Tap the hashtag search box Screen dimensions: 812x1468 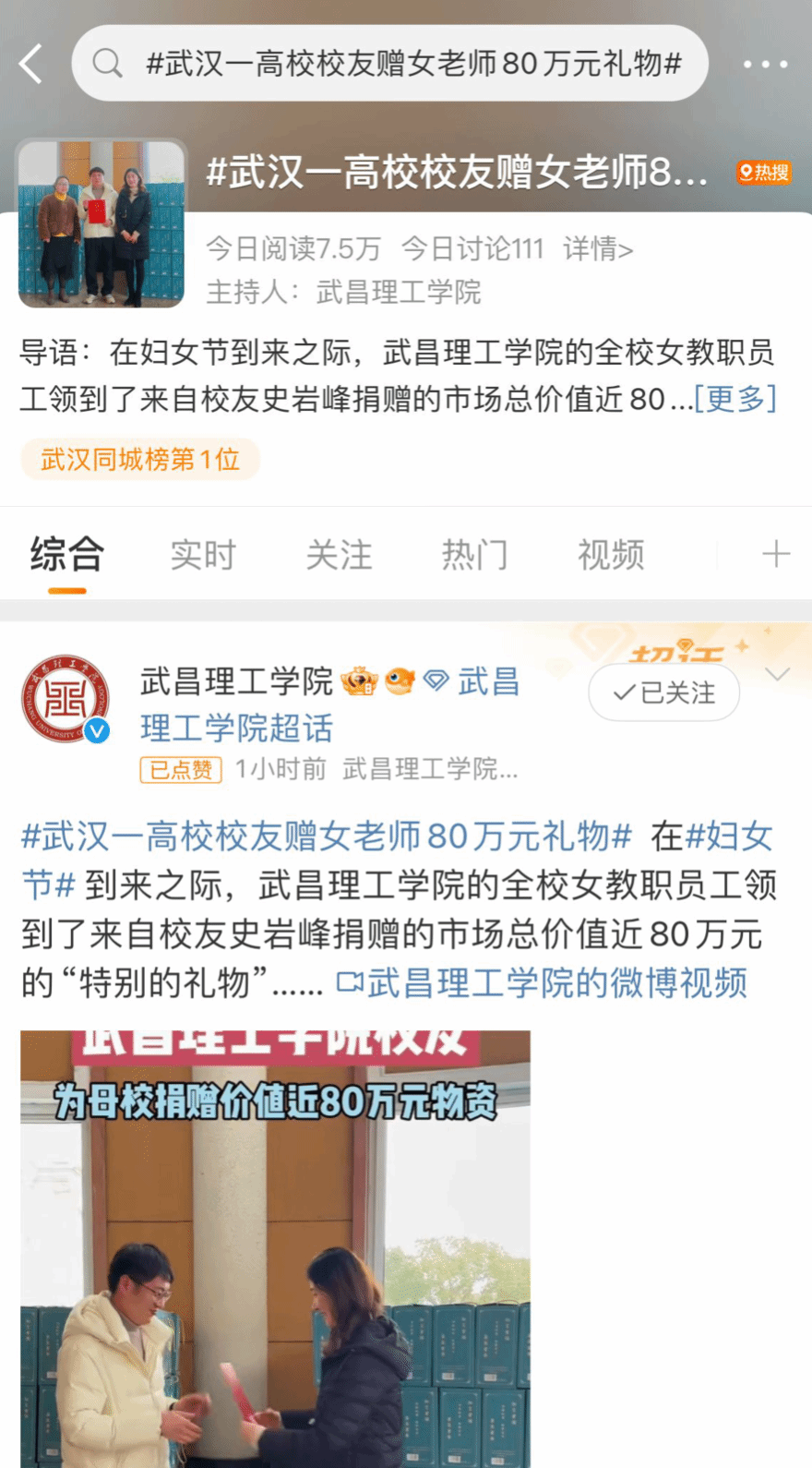coord(389,64)
